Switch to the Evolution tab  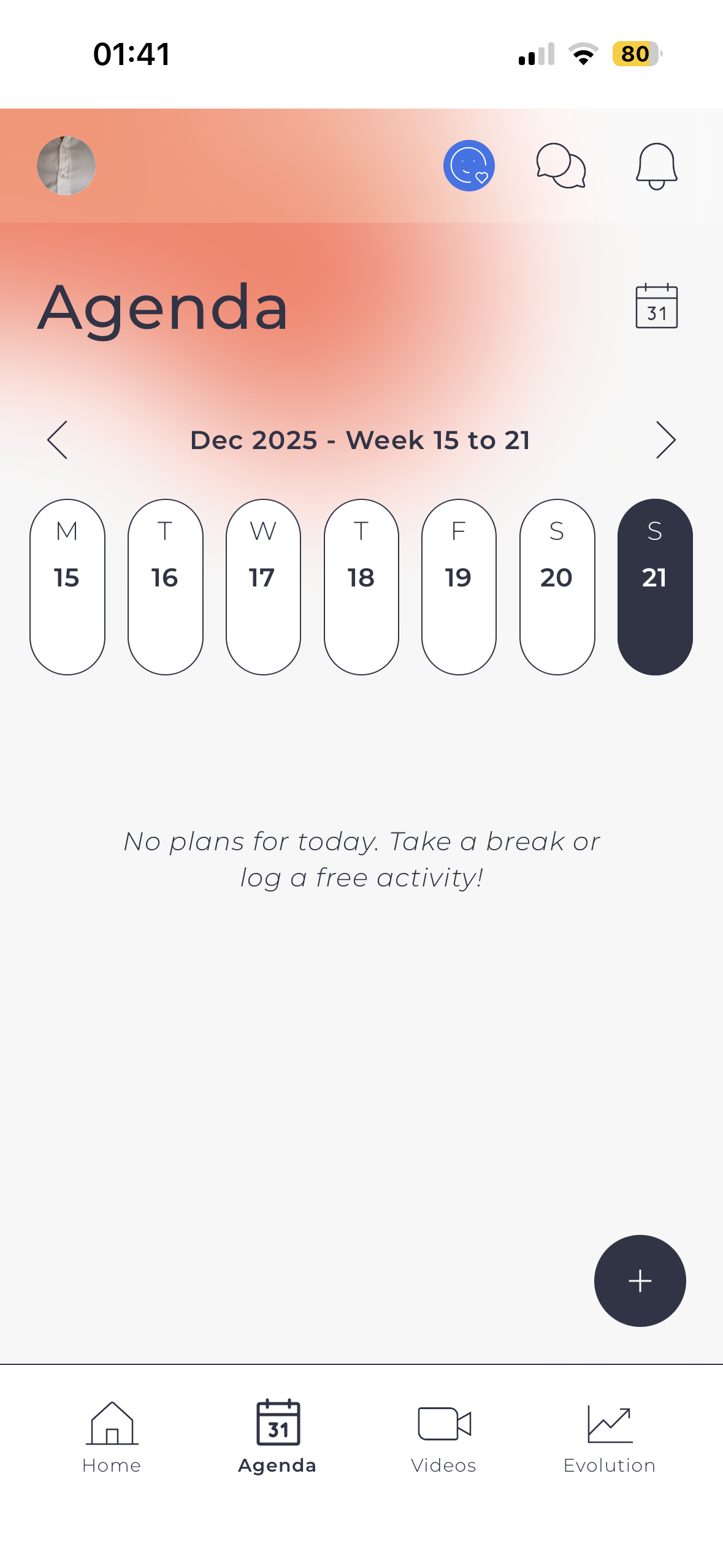click(610, 1437)
